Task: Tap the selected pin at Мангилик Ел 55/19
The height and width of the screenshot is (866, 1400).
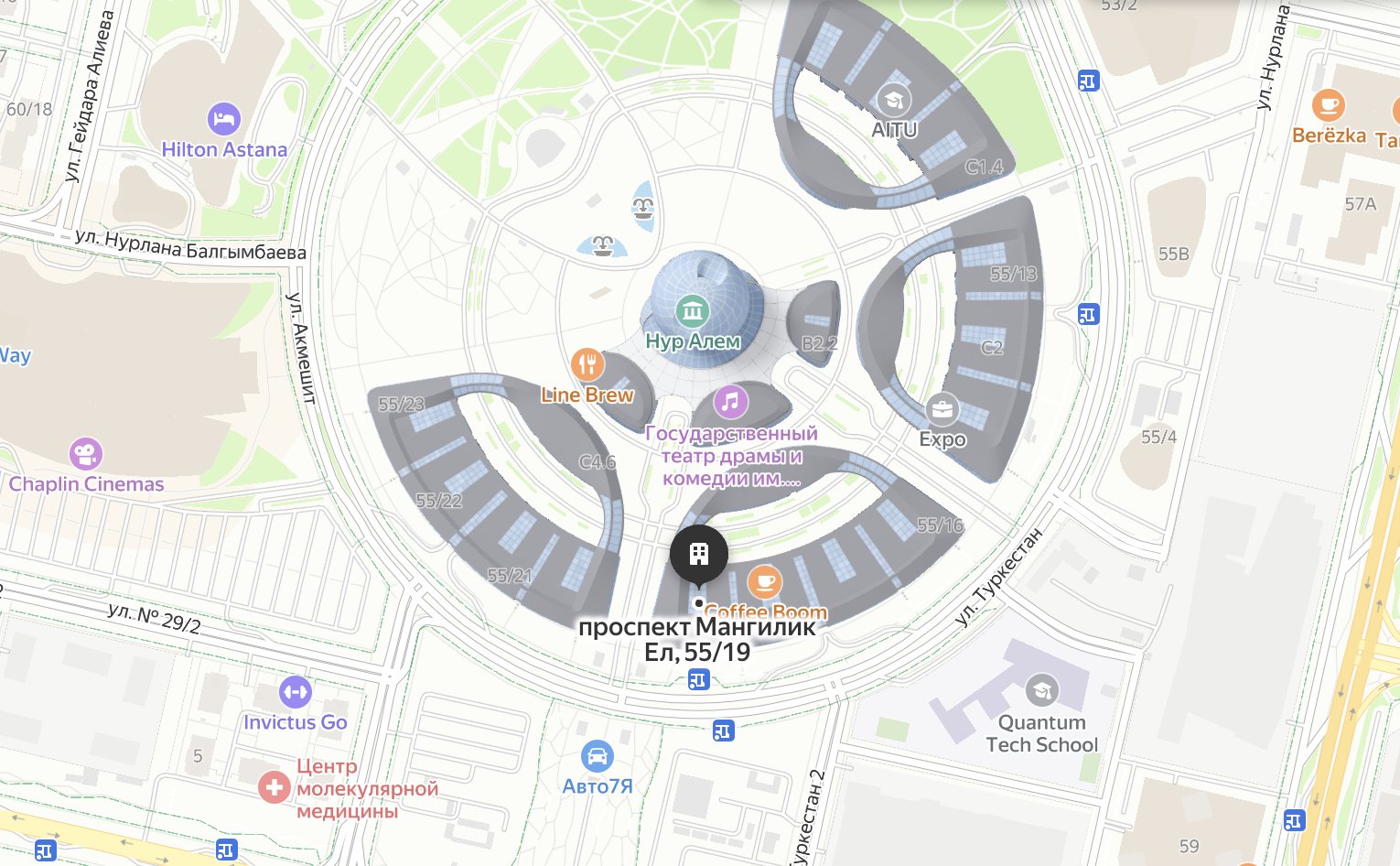Action: click(x=699, y=555)
